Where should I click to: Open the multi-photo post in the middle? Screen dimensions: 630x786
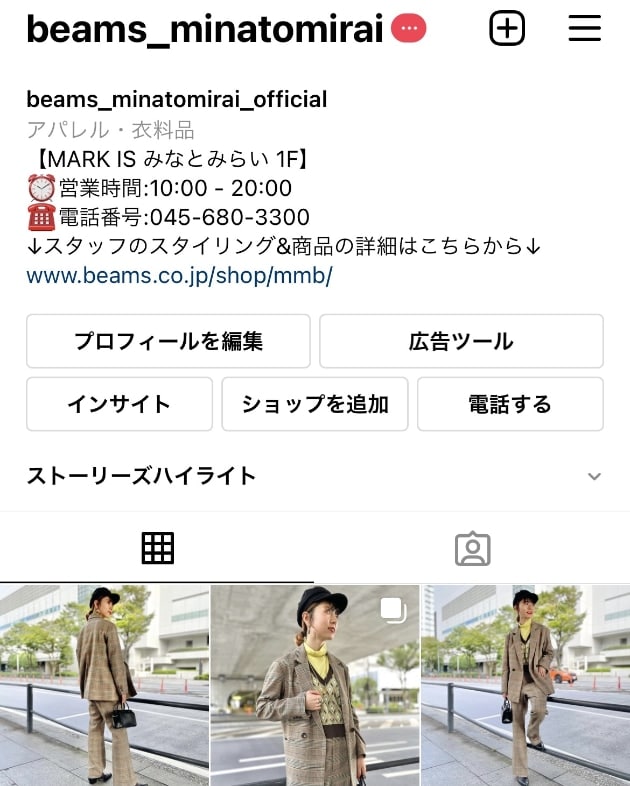click(x=314, y=686)
